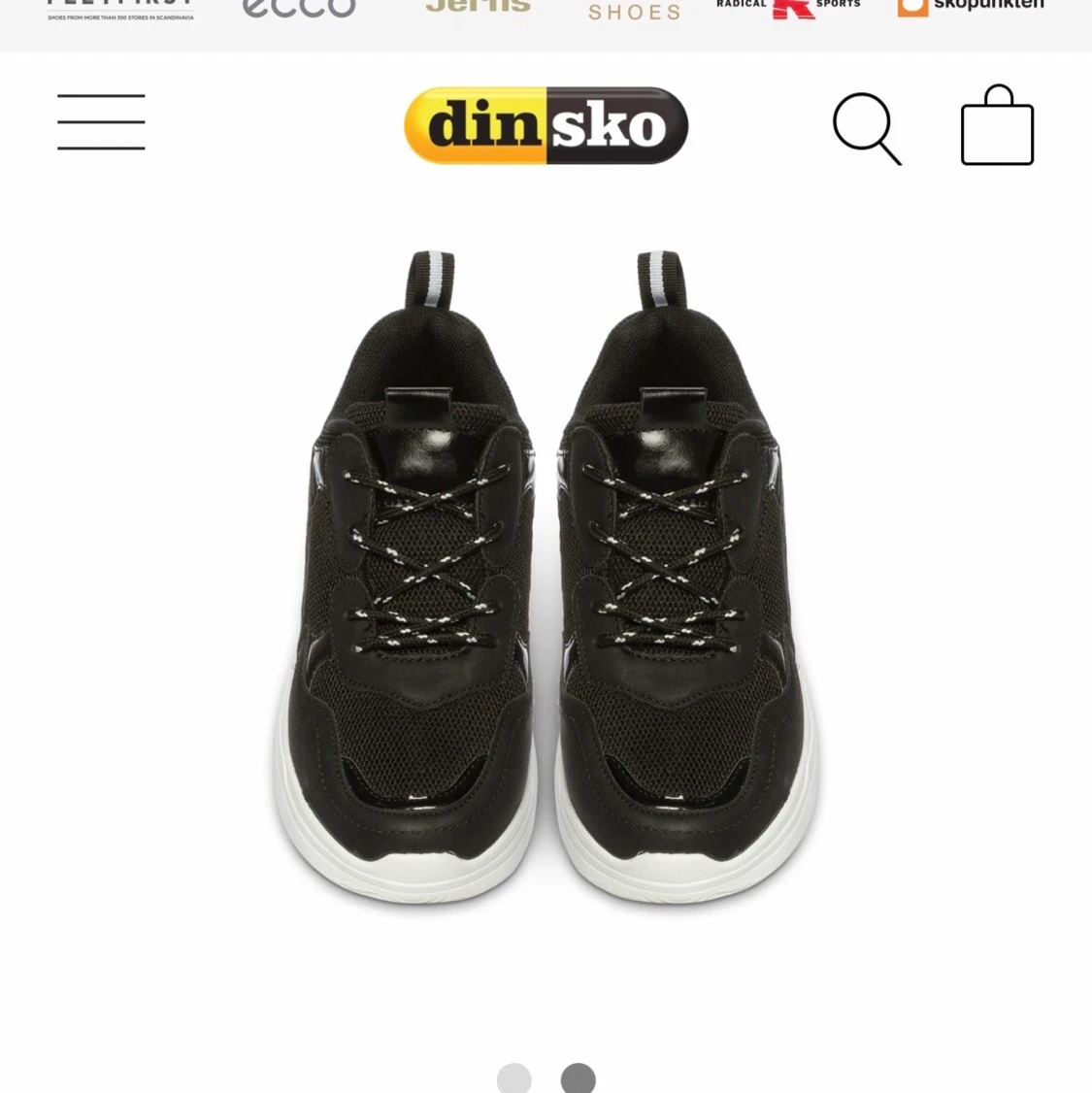
Task: Go to the dinsko home page logo
Action: (546, 125)
